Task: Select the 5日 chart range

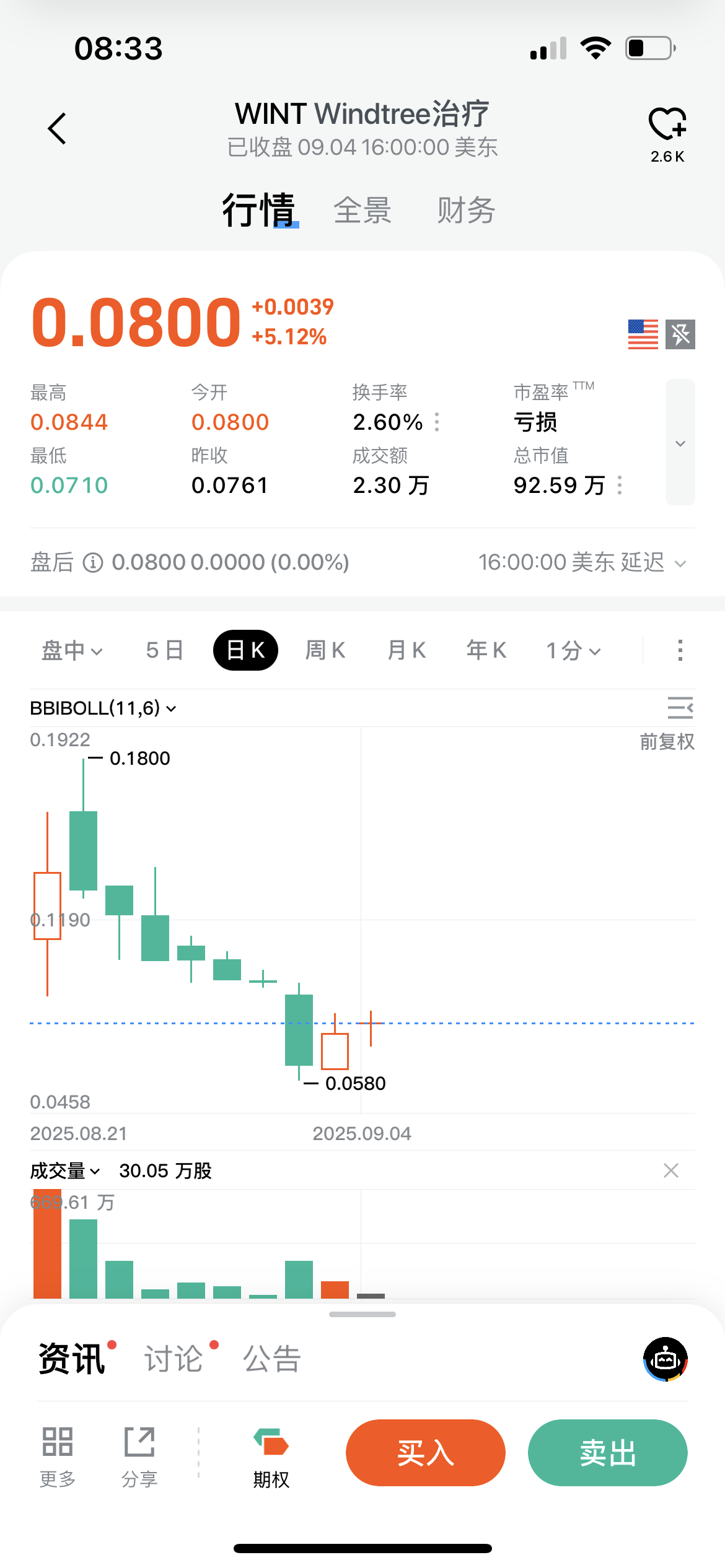Action: point(165,650)
